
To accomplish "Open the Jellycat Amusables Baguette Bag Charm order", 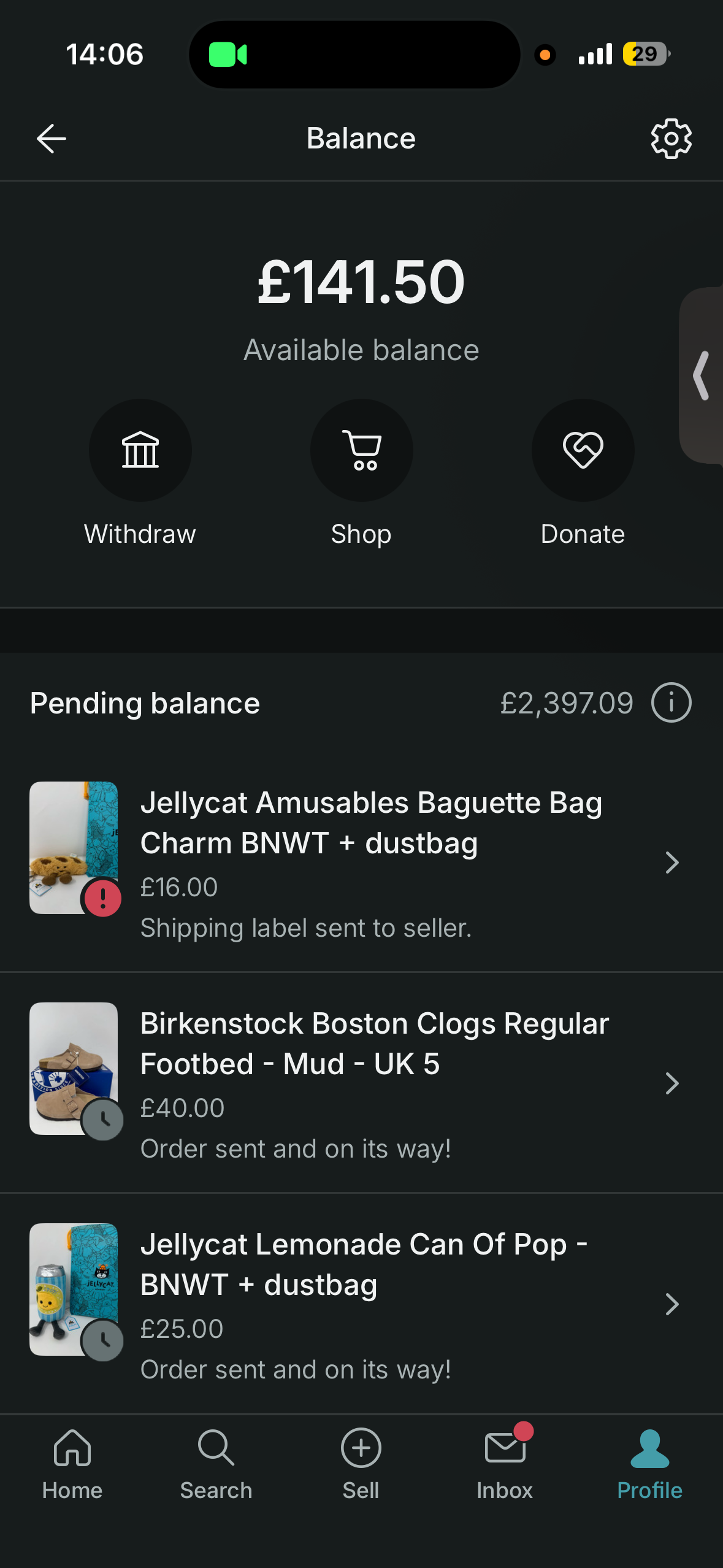I will [371, 863].
